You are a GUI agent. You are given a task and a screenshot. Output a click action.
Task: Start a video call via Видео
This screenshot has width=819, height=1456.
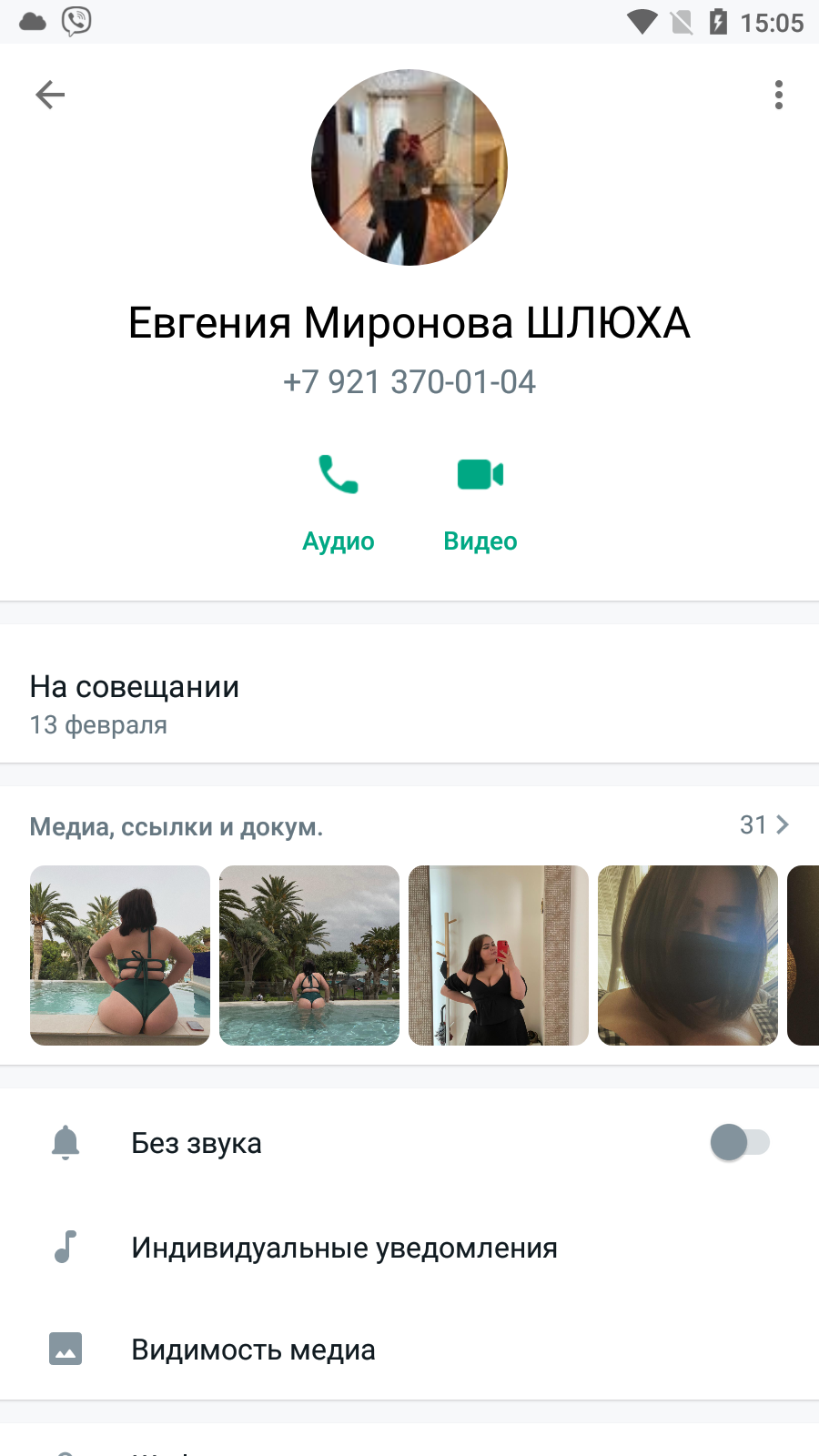coord(480,503)
